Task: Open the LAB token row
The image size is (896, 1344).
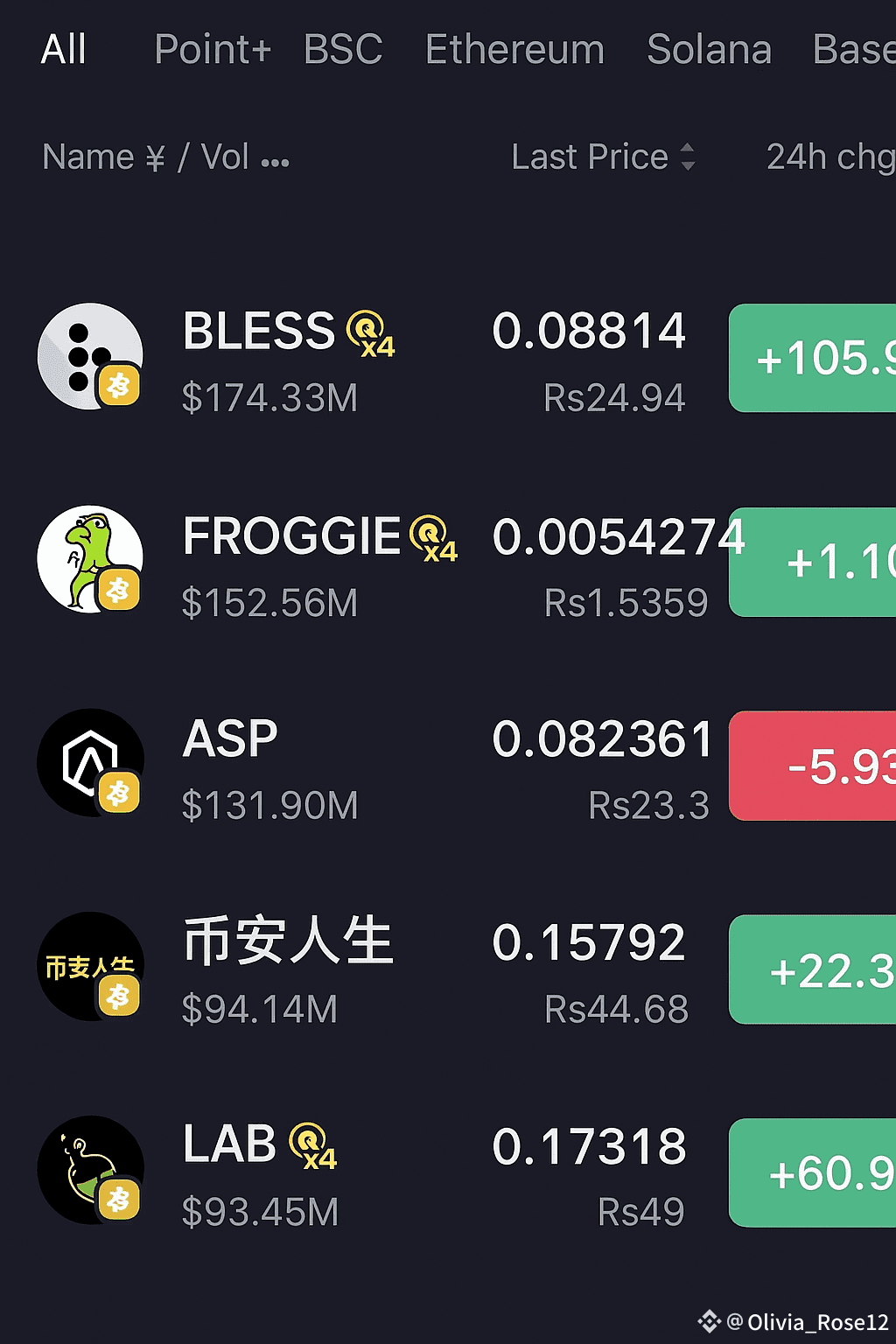Action: coord(448,1172)
